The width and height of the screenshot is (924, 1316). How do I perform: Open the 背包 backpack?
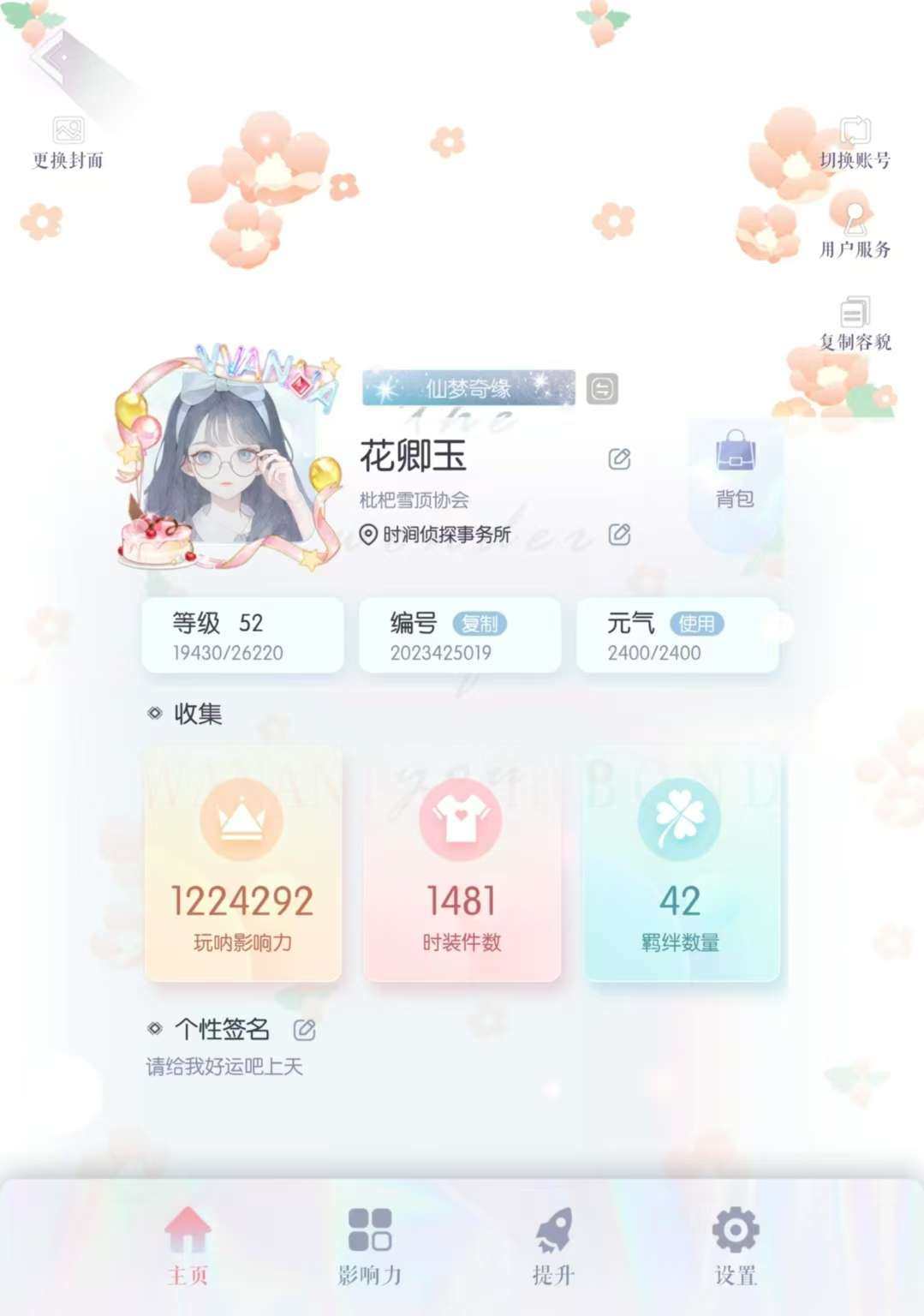735,469
